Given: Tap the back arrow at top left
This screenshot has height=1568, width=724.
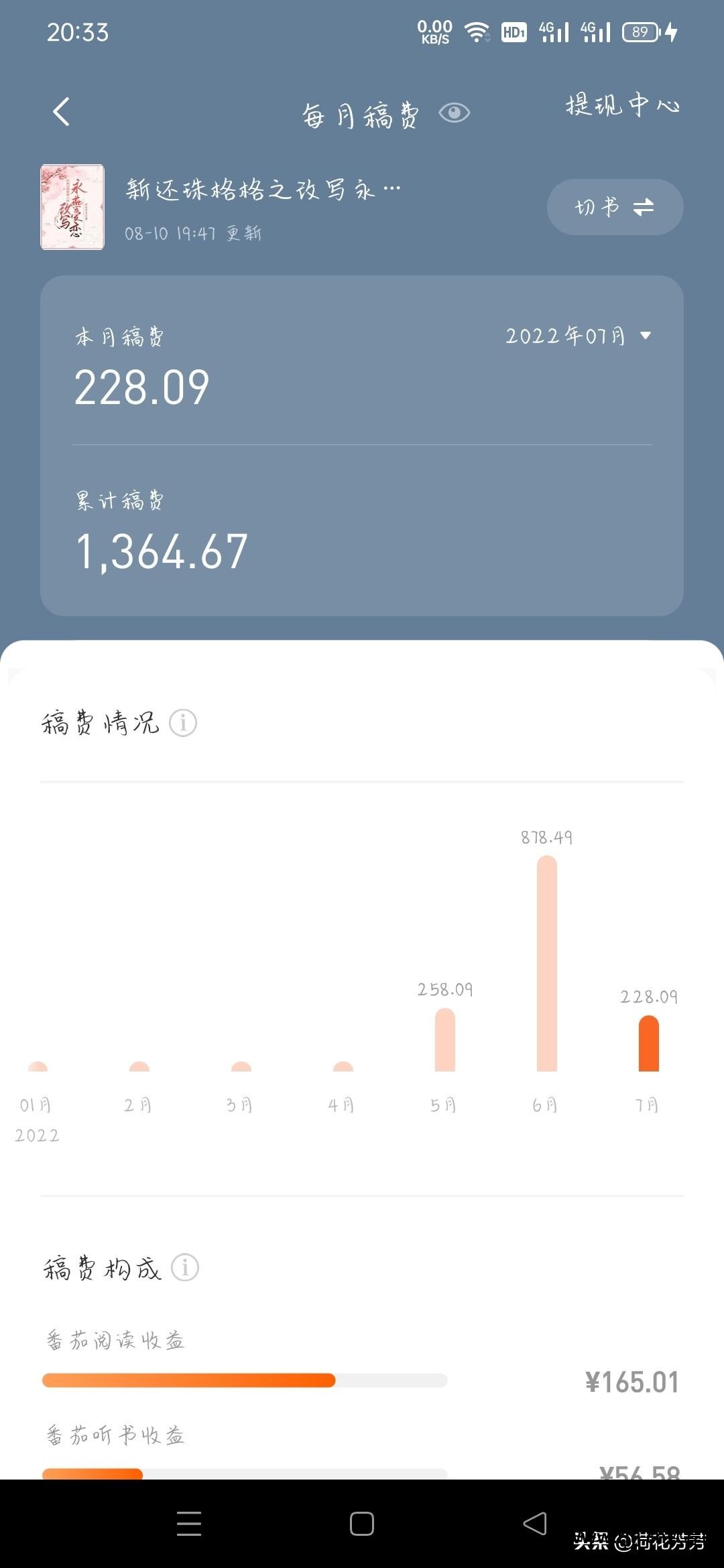Looking at the screenshot, I should tap(61, 111).
